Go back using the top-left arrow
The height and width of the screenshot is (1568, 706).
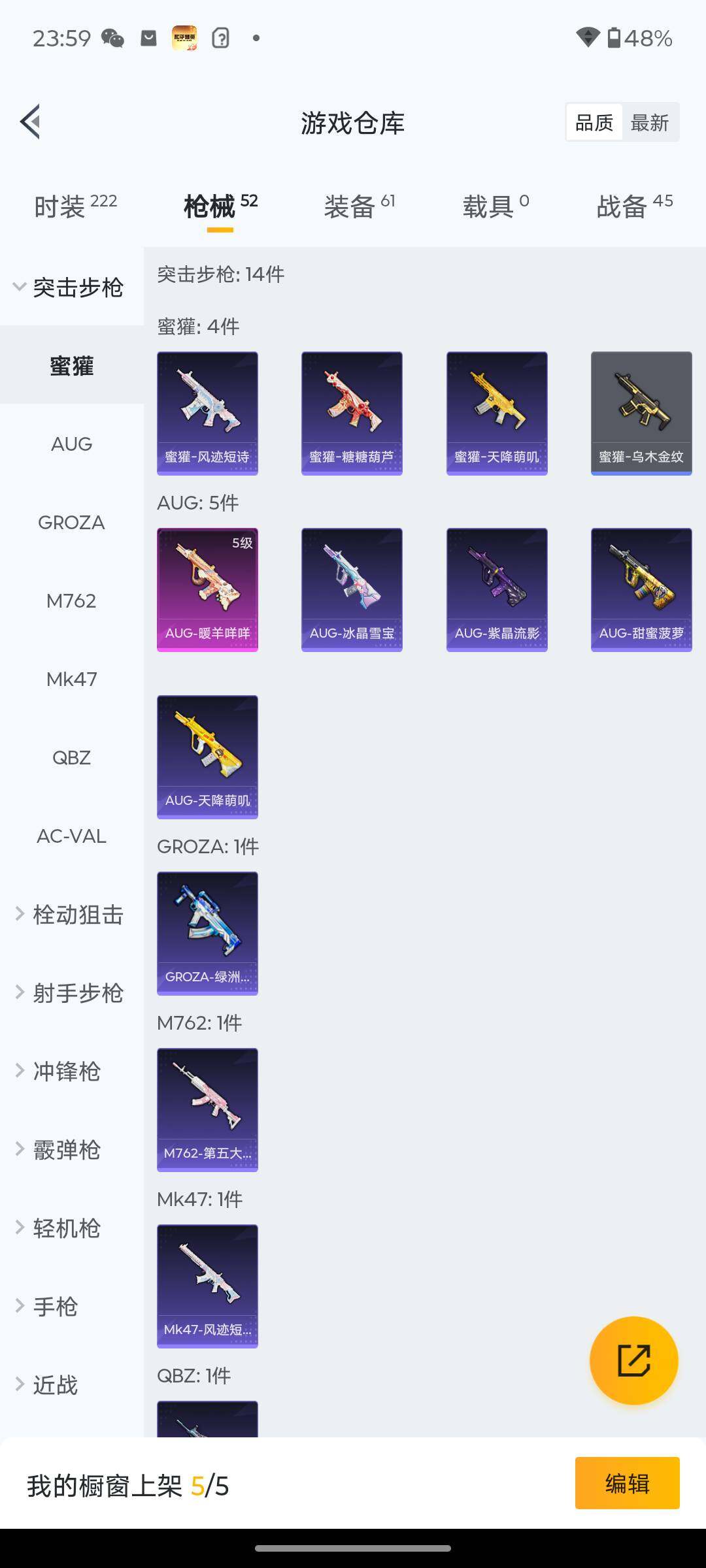[31, 122]
